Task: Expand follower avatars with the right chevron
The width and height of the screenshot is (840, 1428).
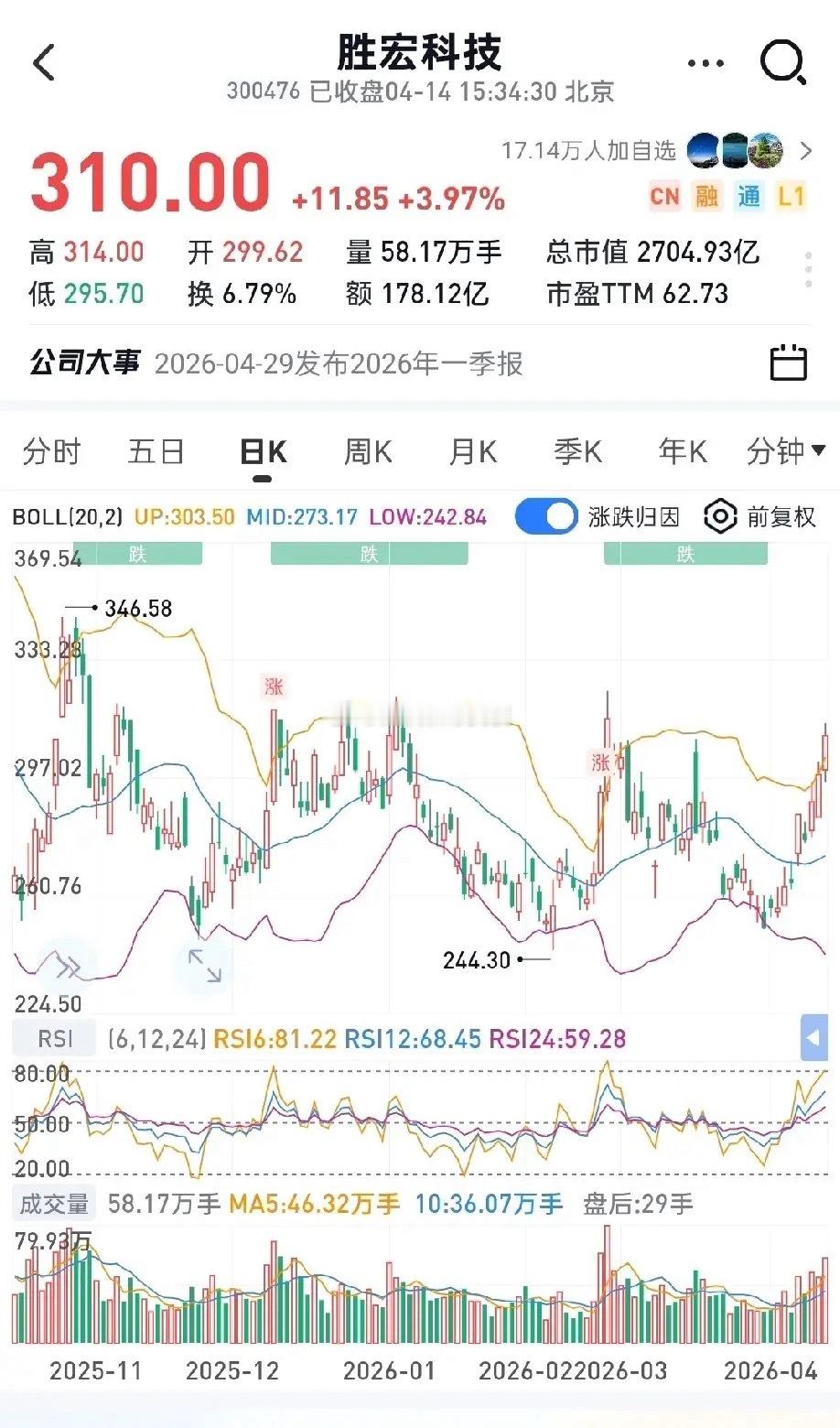Action: tap(803, 149)
